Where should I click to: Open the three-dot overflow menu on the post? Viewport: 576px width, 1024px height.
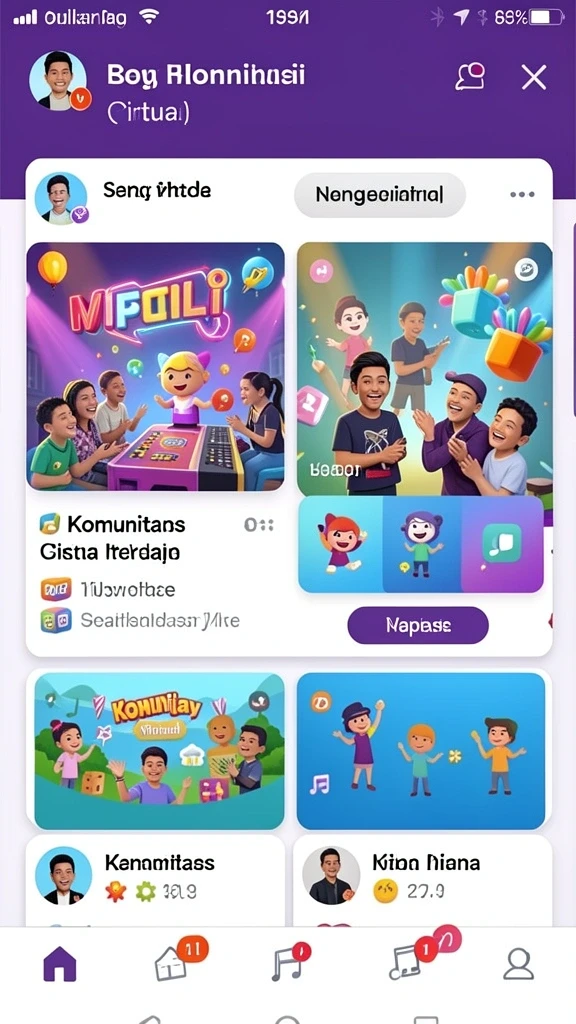[x=522, y=195]
